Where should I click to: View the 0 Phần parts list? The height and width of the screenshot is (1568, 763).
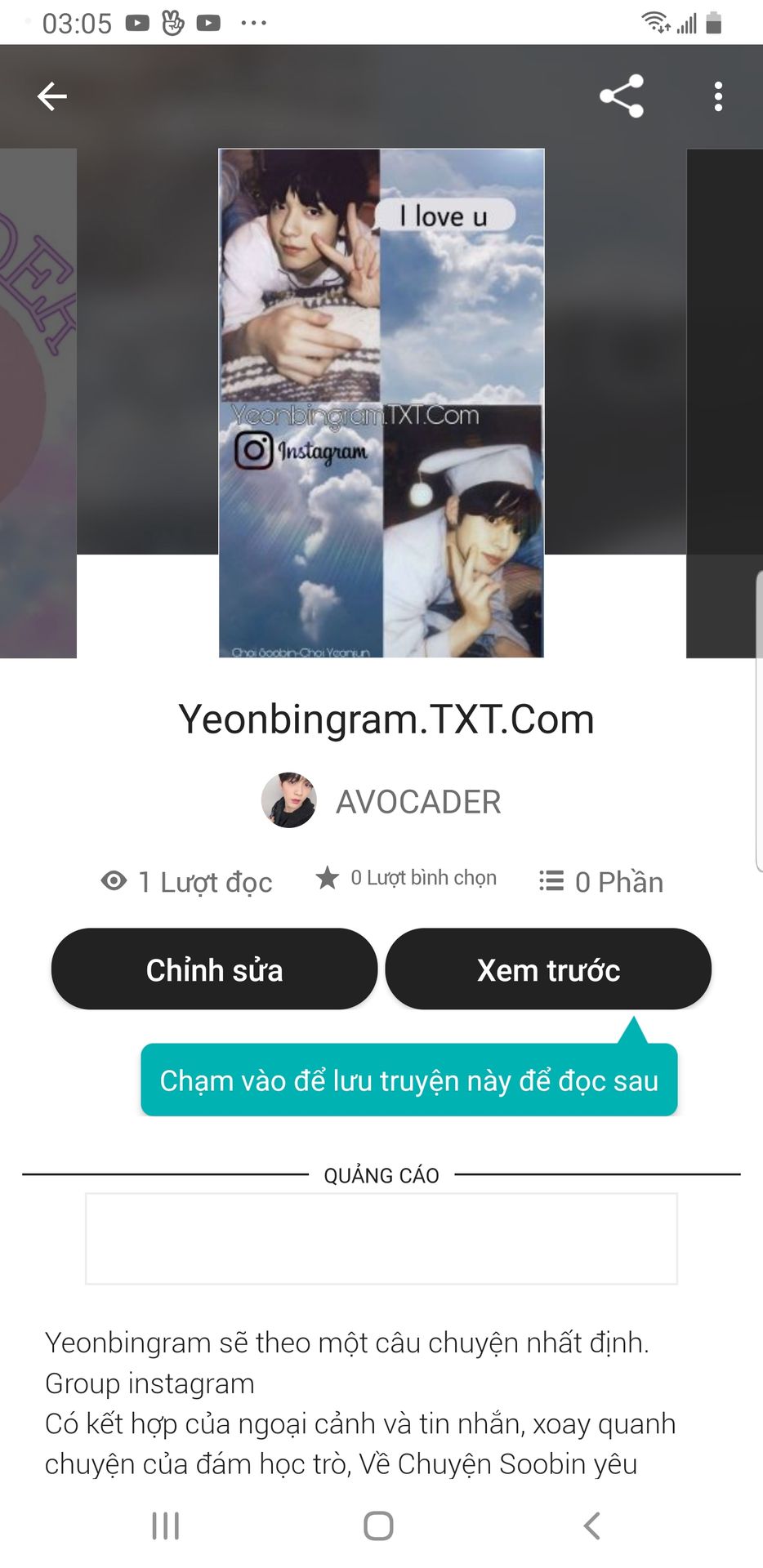point(601,881)
